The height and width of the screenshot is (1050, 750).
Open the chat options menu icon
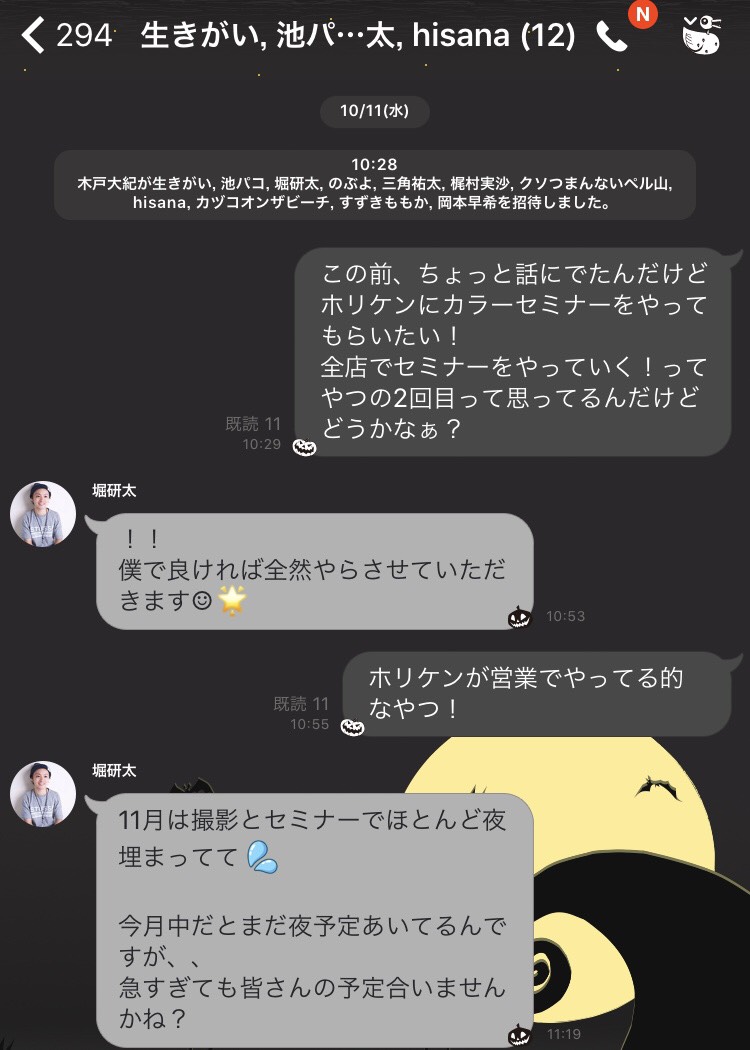click(x=703, y=36)
